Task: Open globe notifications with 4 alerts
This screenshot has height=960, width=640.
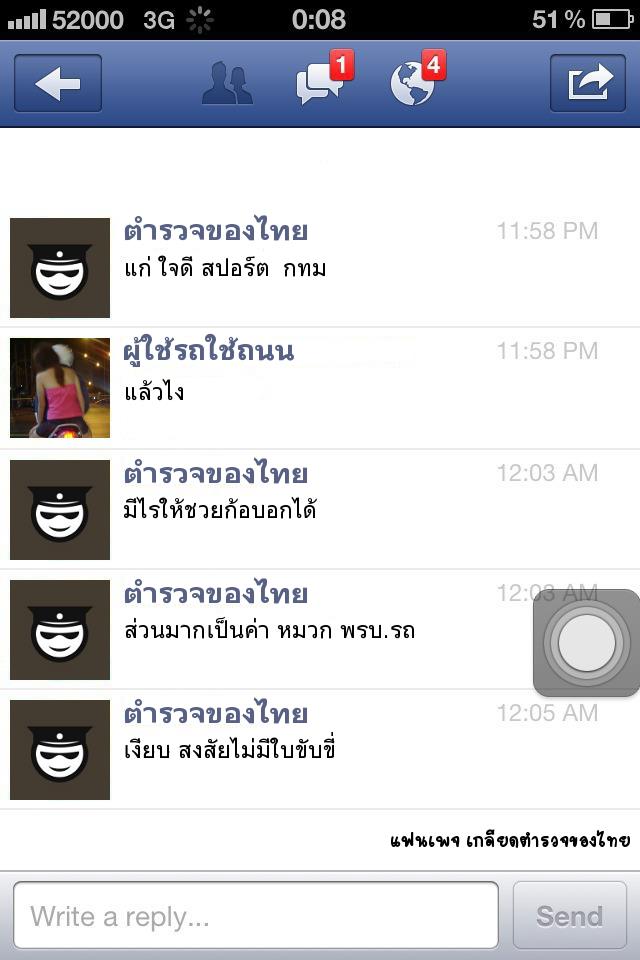Action: coord(413,84)
